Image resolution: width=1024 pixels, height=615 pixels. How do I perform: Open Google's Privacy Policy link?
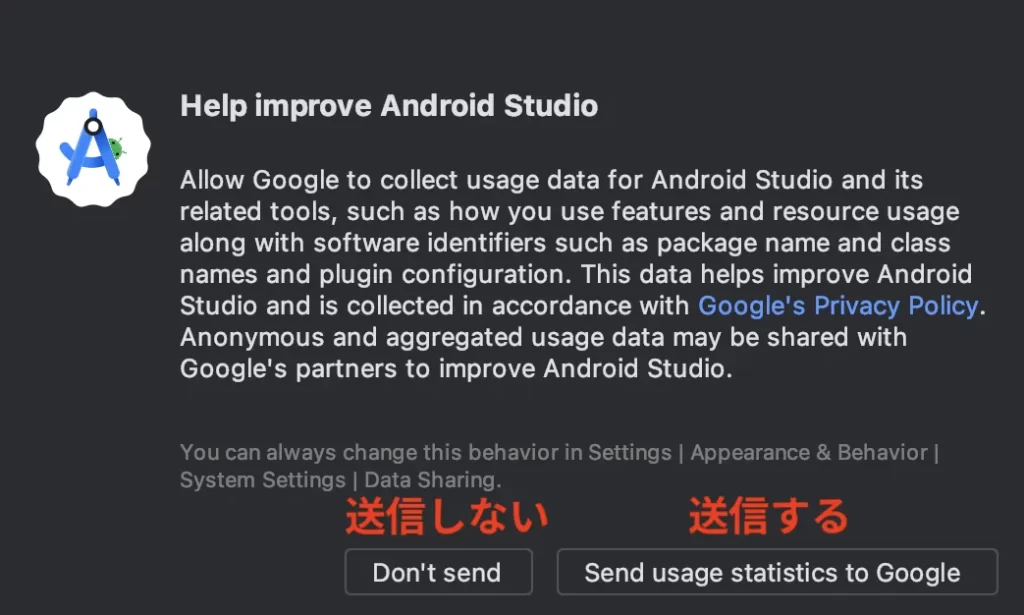[x=837, y=306]
